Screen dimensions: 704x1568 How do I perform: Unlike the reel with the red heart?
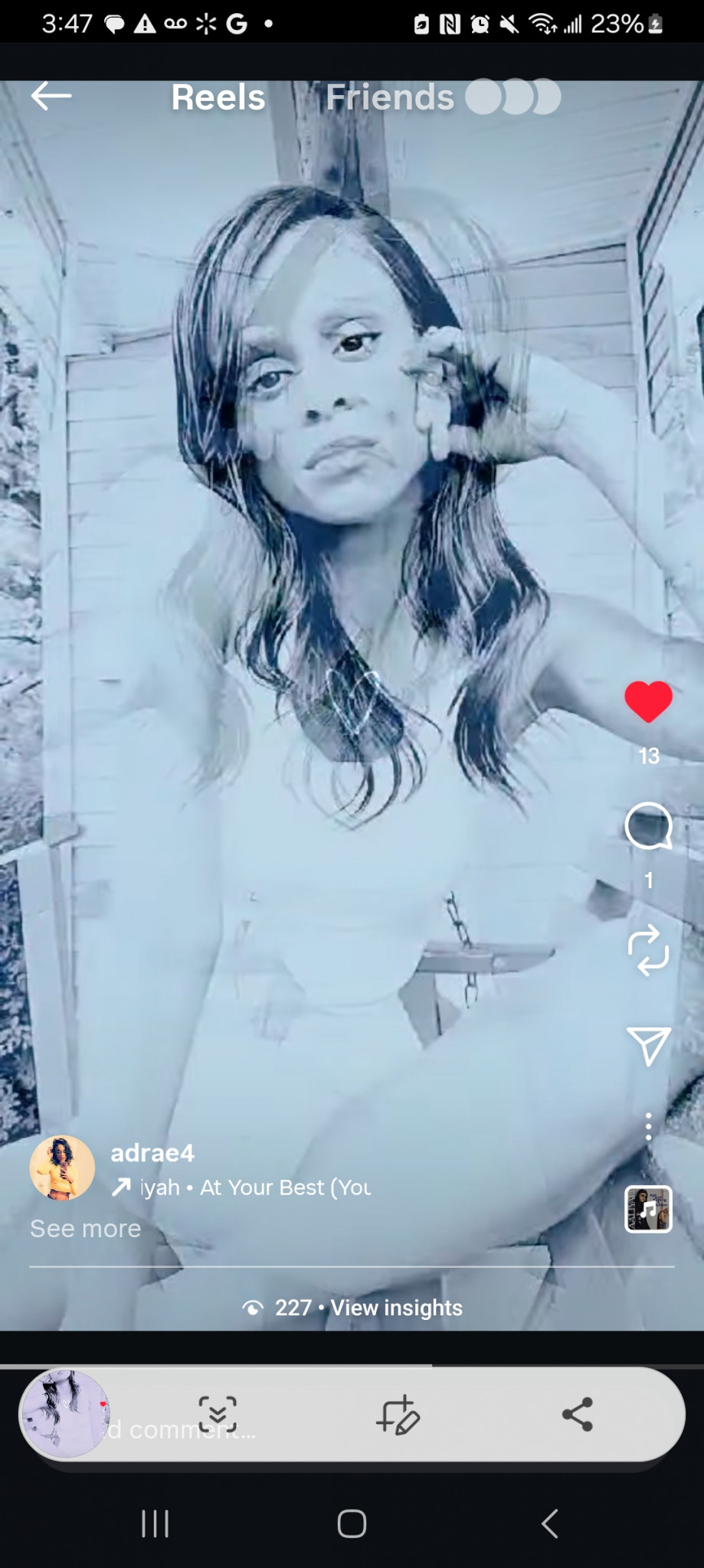648,701
